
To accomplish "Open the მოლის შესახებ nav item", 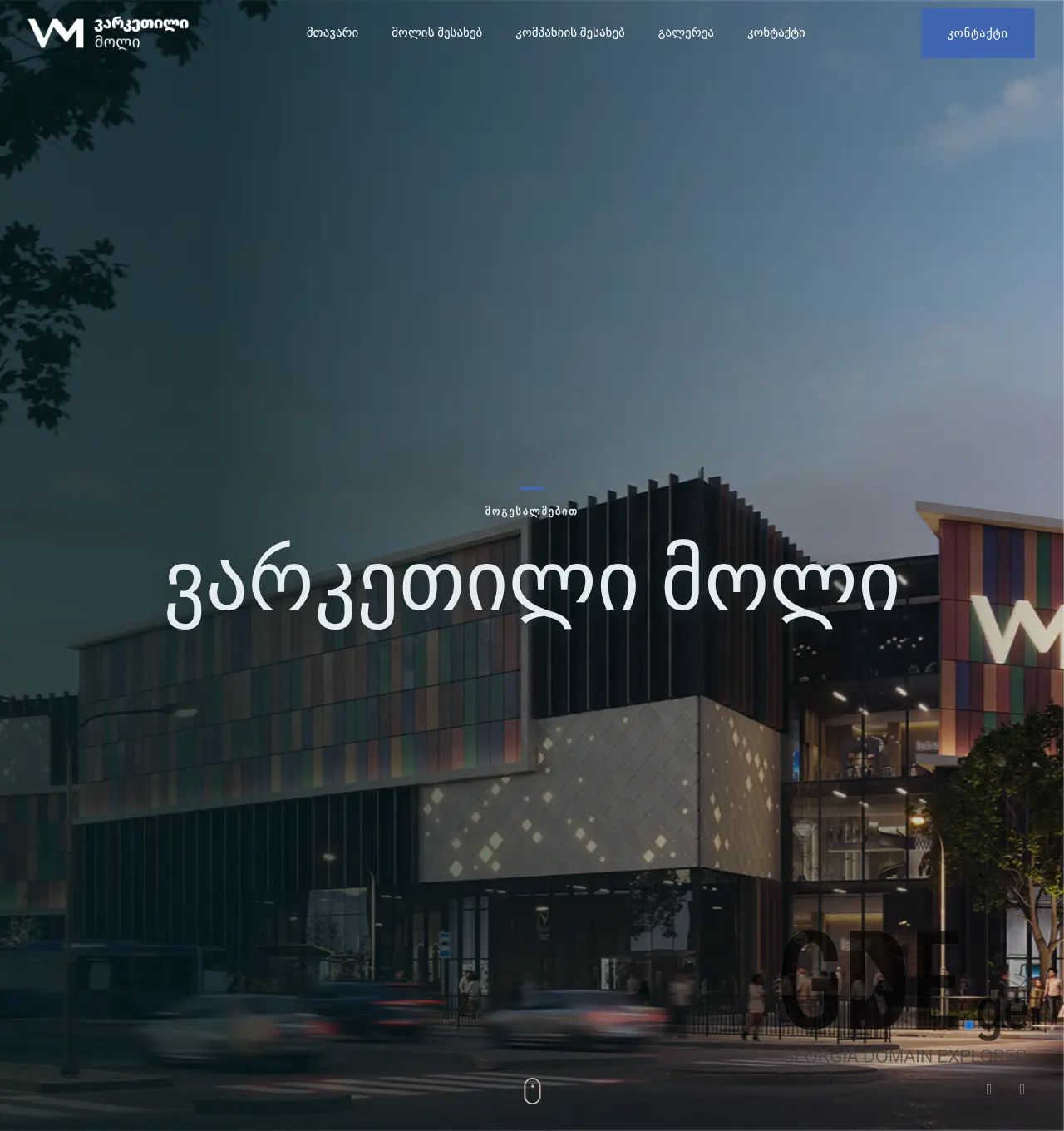I will [436, 32].
